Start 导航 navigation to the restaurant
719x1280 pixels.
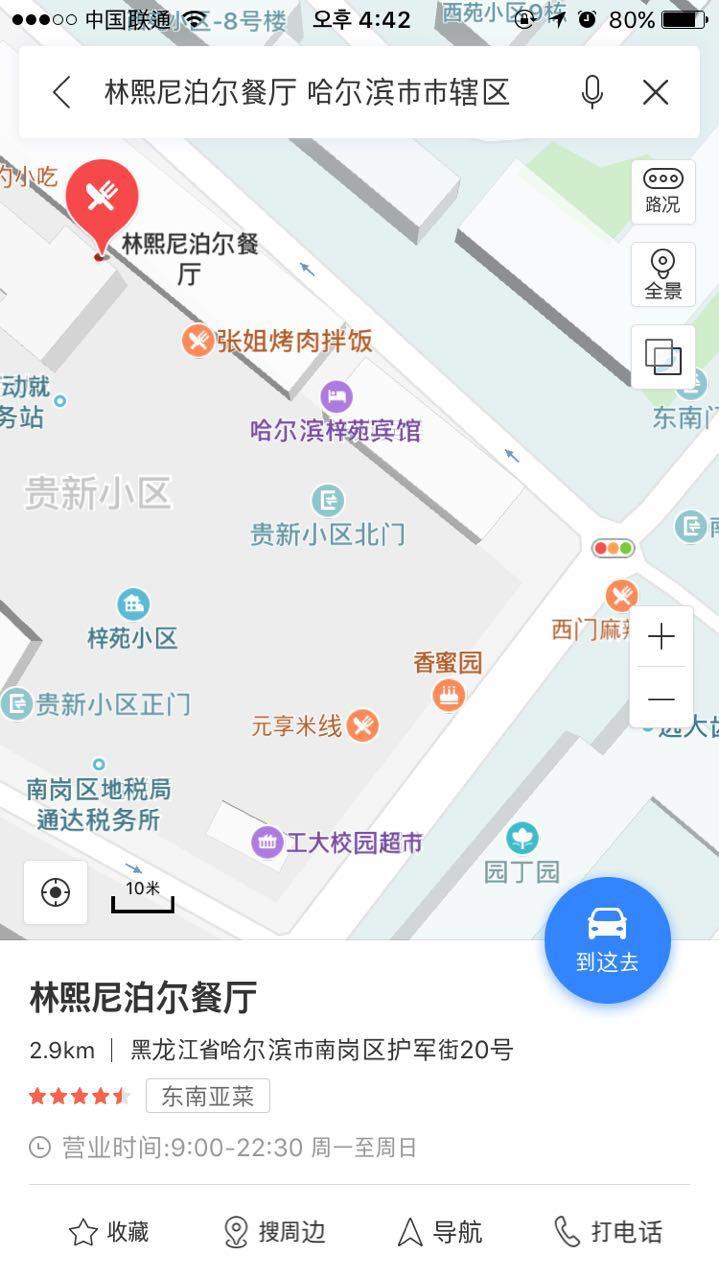pyautogui.click(x=440, y=1232)
